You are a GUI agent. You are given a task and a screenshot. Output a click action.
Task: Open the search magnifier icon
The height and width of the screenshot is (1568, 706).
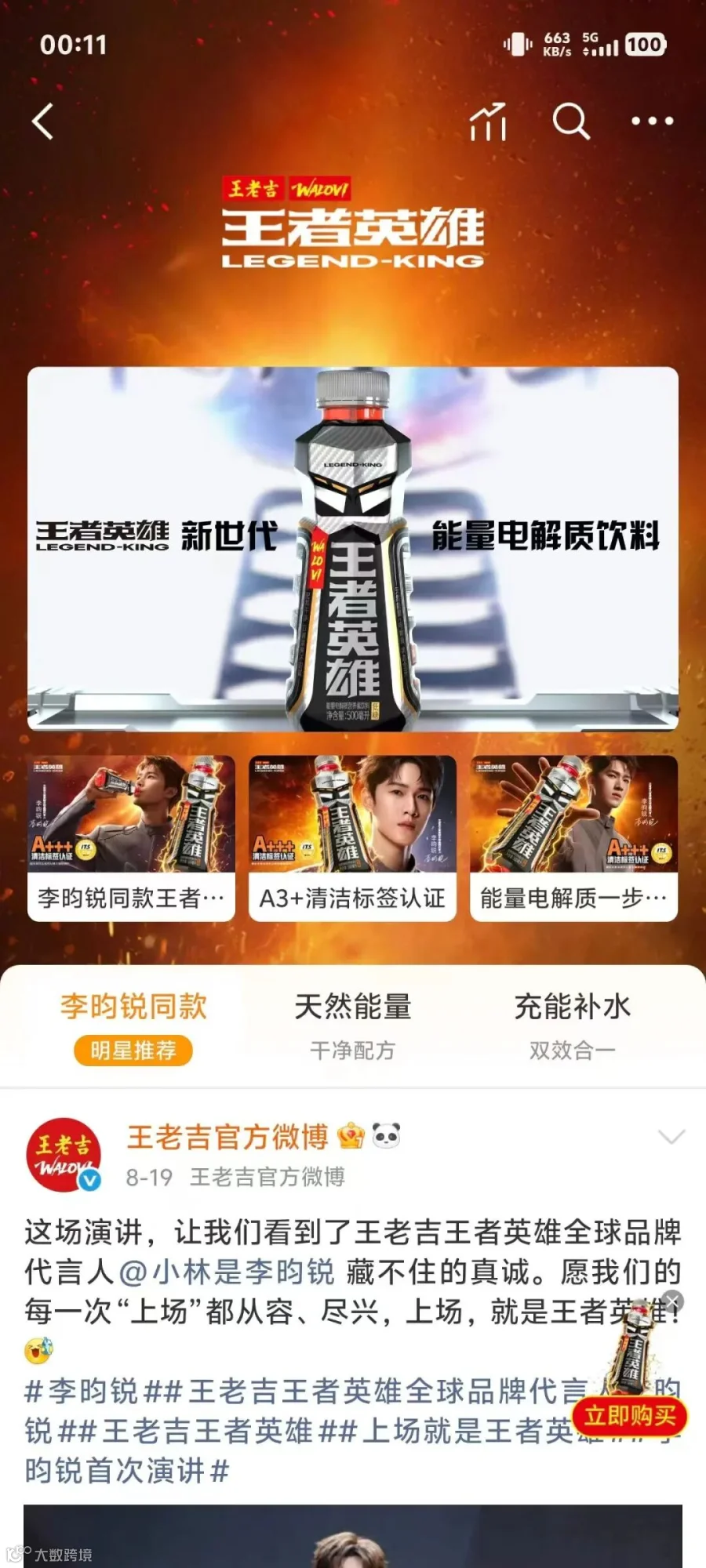click(571, 122)
